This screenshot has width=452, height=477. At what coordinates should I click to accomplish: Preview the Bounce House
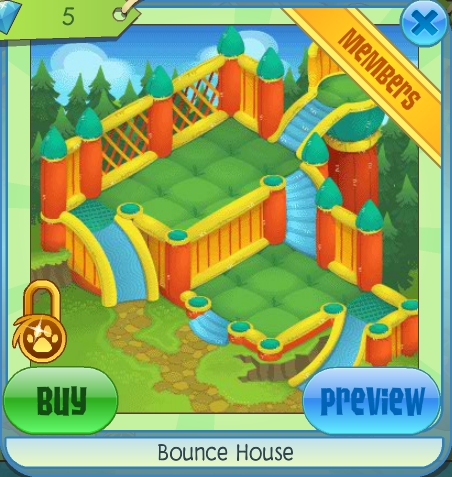372,401
